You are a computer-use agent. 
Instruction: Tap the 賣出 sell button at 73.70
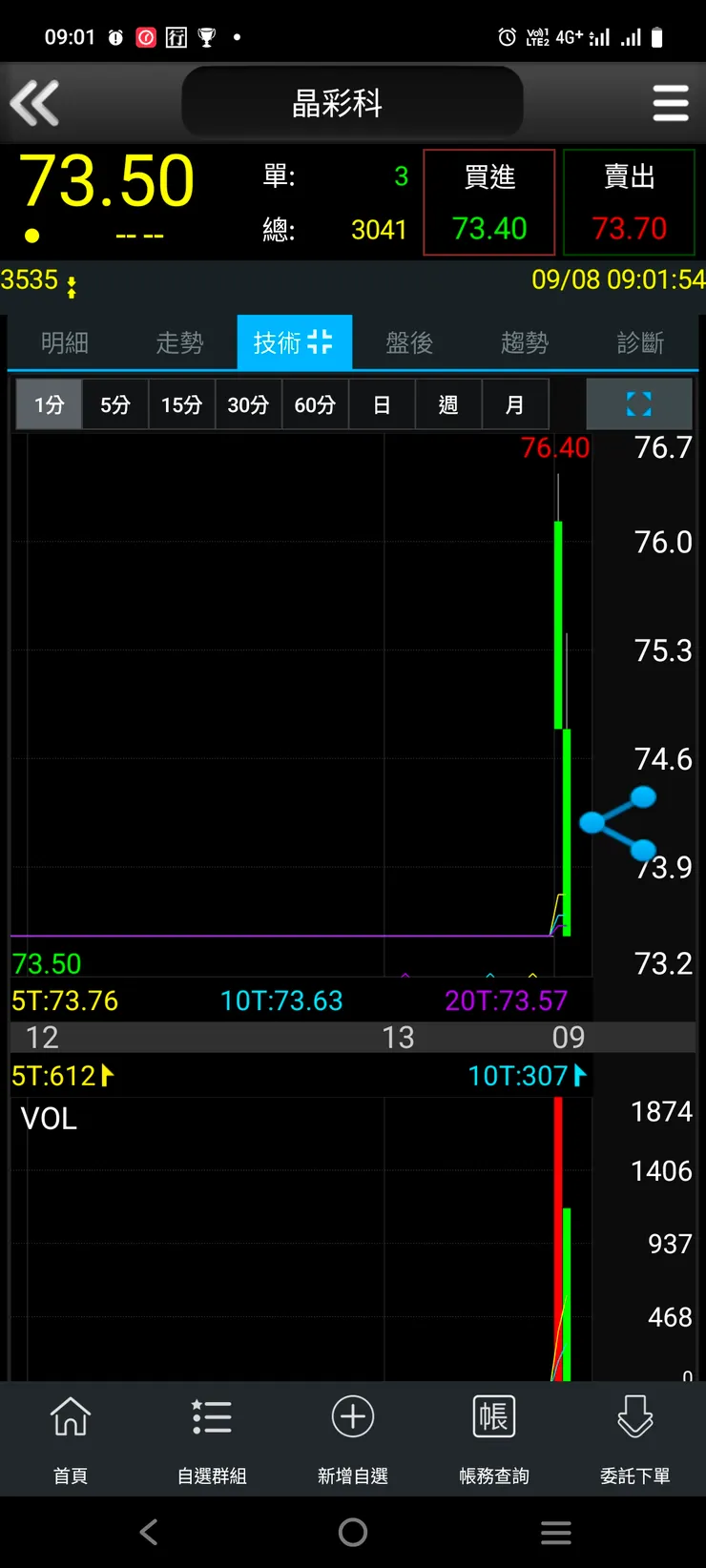point(629,202)
